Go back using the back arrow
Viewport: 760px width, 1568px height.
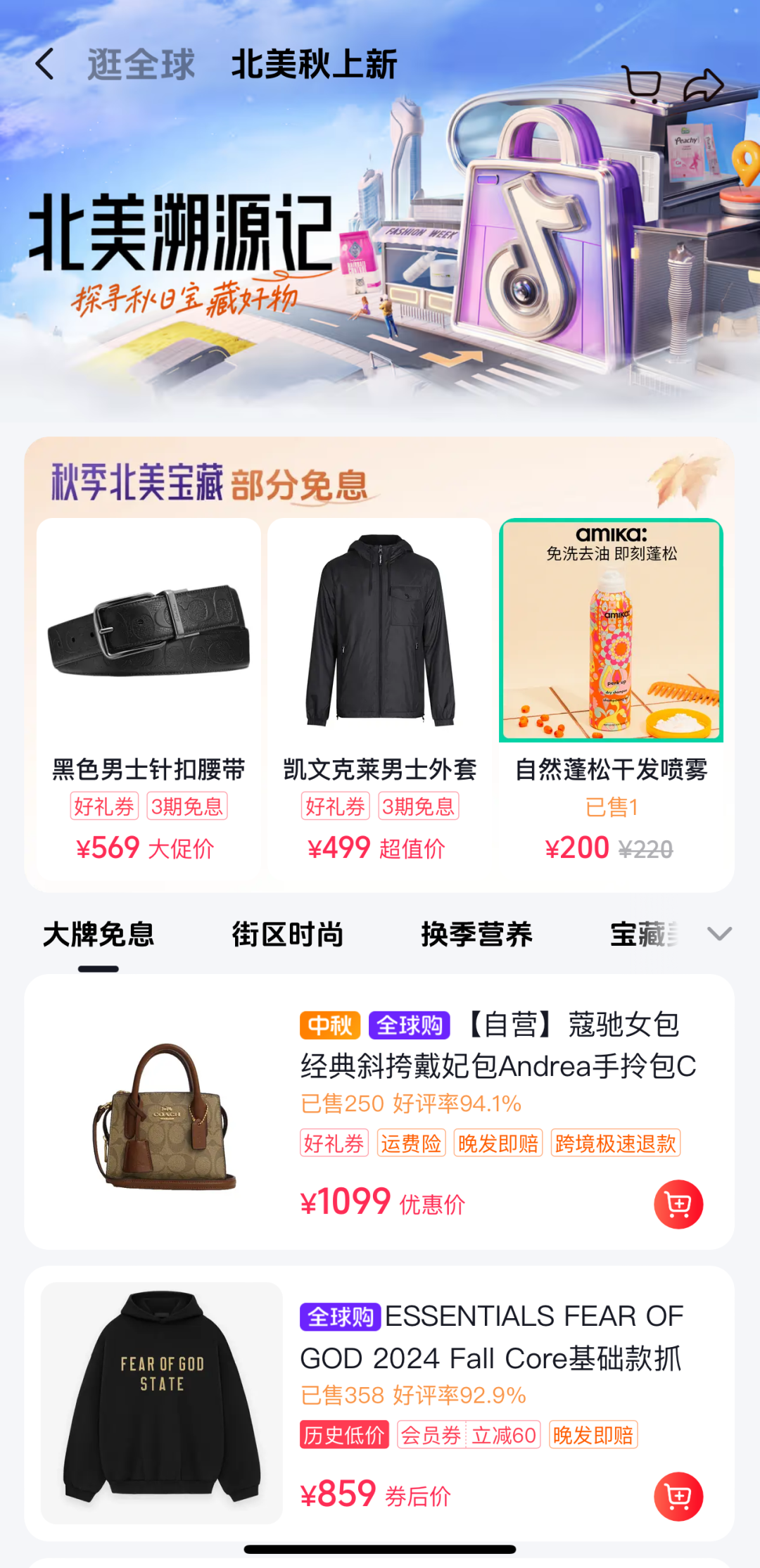[x=44, y=65]
